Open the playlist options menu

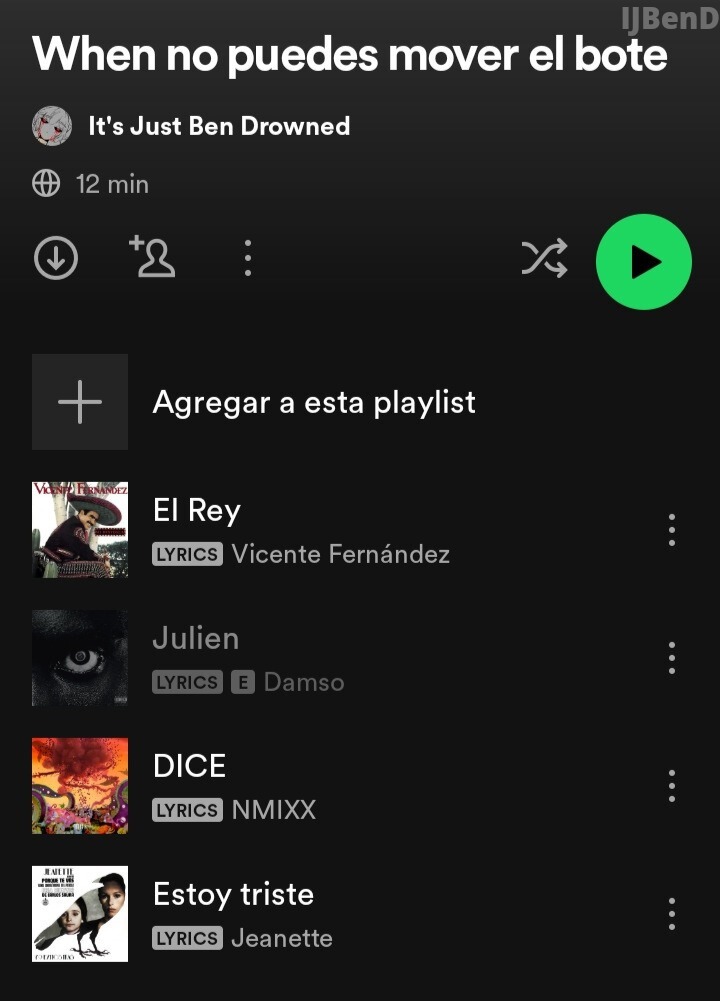pyautogui.click(x=247, y=258)
